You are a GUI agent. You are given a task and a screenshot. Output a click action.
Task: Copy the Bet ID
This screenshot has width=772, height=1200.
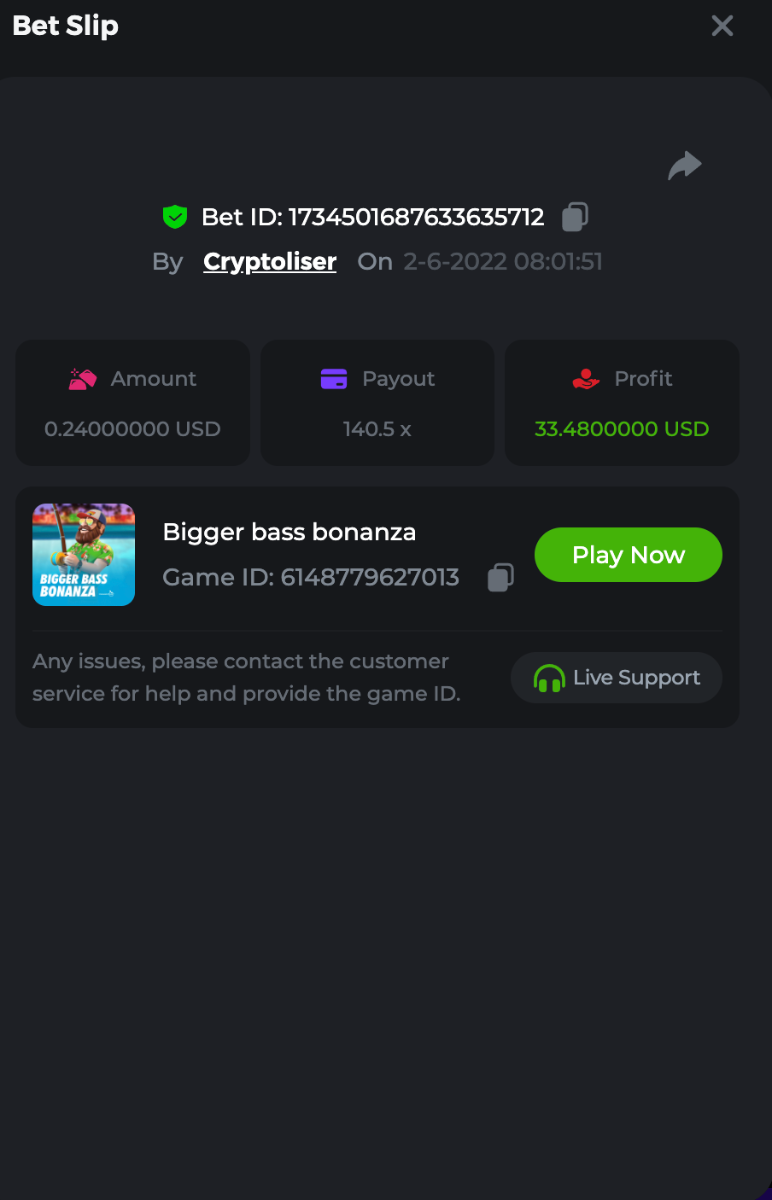pos(575,217)
